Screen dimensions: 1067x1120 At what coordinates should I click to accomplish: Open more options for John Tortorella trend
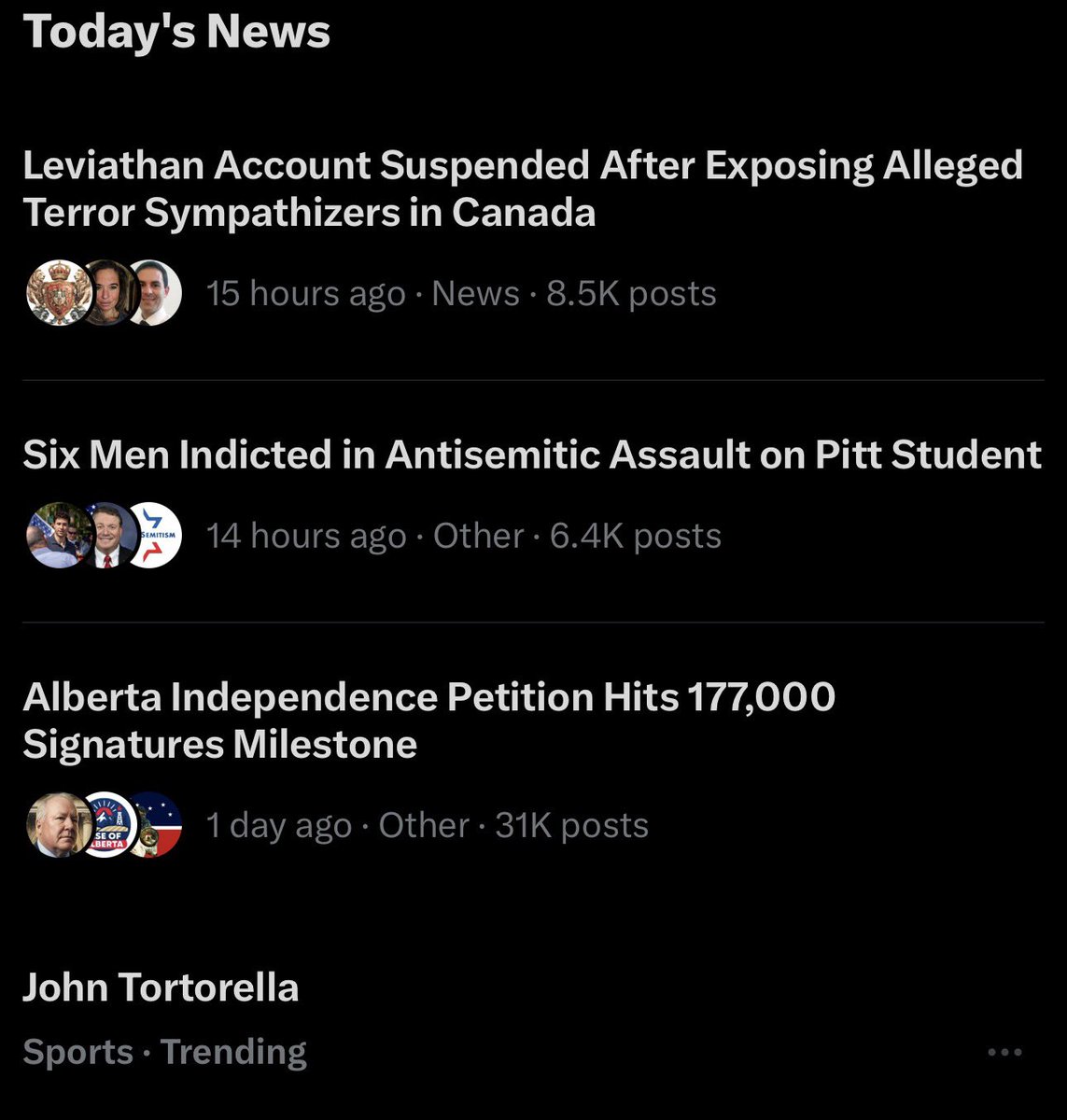point(1004,1052)
